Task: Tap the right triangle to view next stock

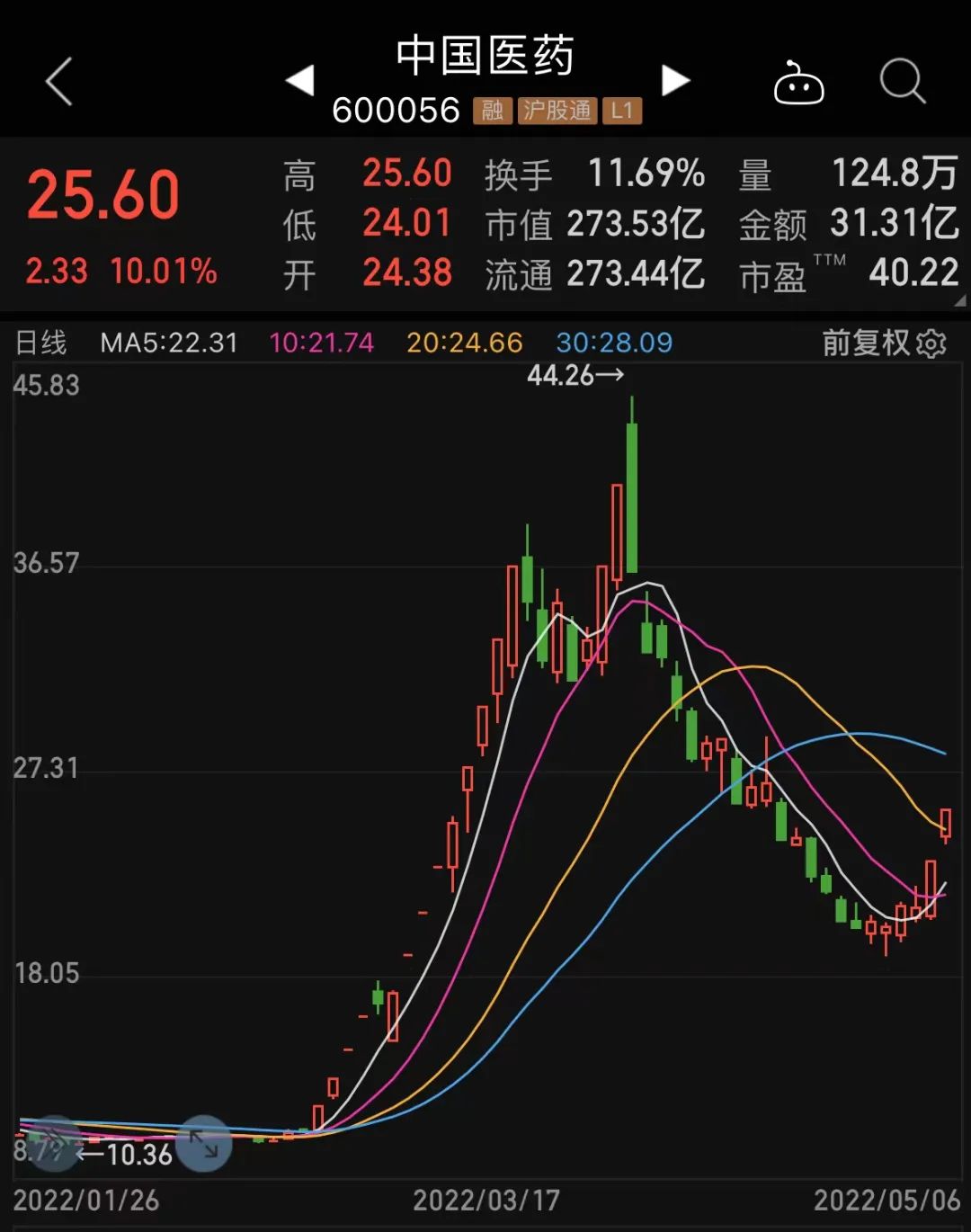Action: point(675,80)
